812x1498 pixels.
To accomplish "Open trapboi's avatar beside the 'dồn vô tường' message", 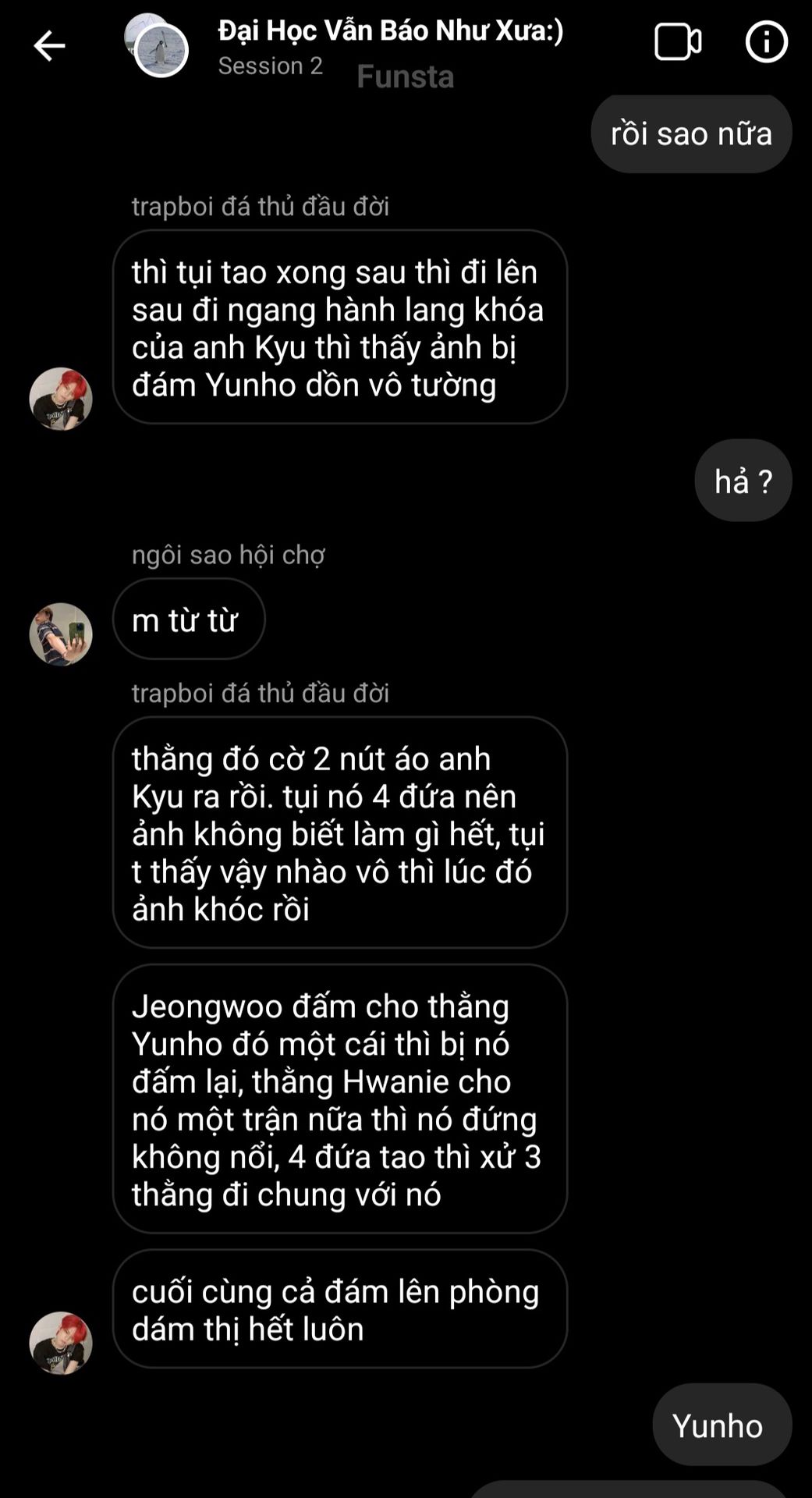I will [x=61, y=399].
